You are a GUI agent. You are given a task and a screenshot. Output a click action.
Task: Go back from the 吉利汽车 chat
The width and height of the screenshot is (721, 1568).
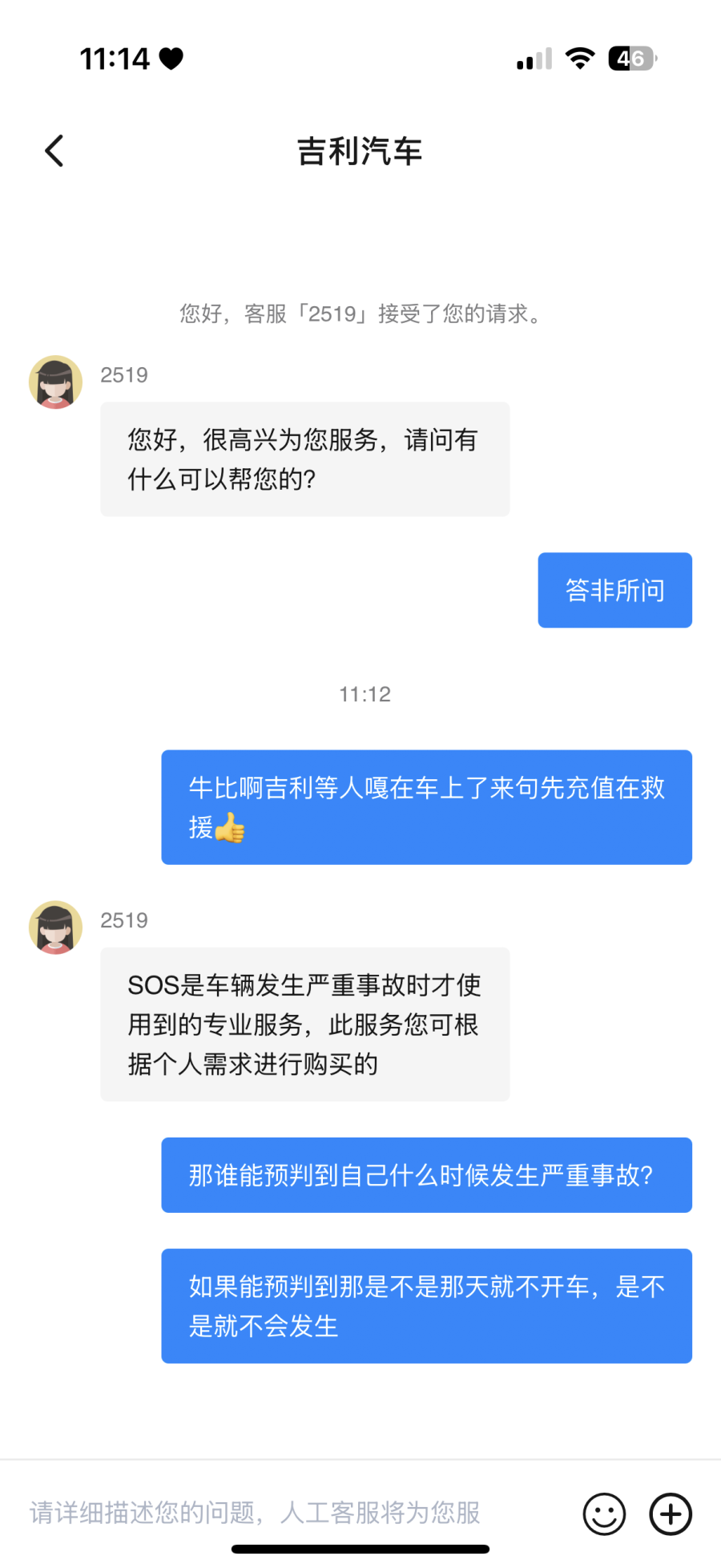[x=54, y=151]
